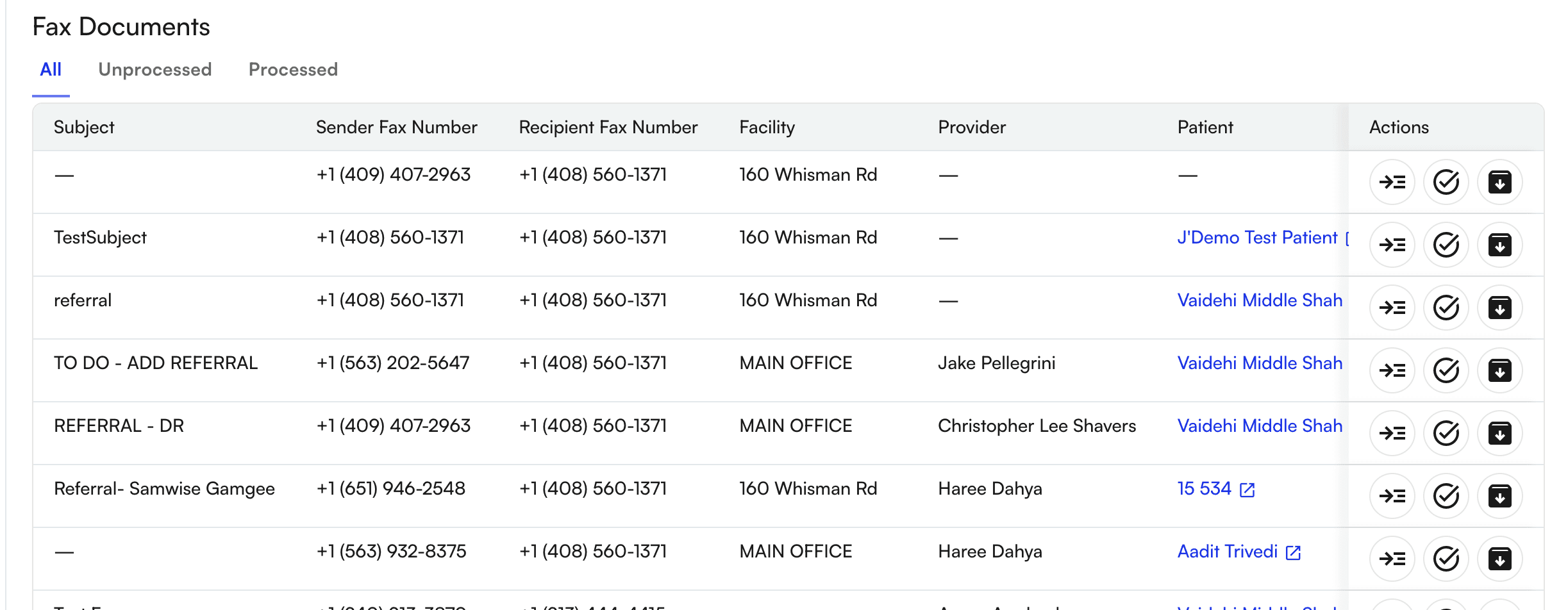
Task: Archive the fax from Aadit Trivedi row
Action: (x=1499, y=559)
